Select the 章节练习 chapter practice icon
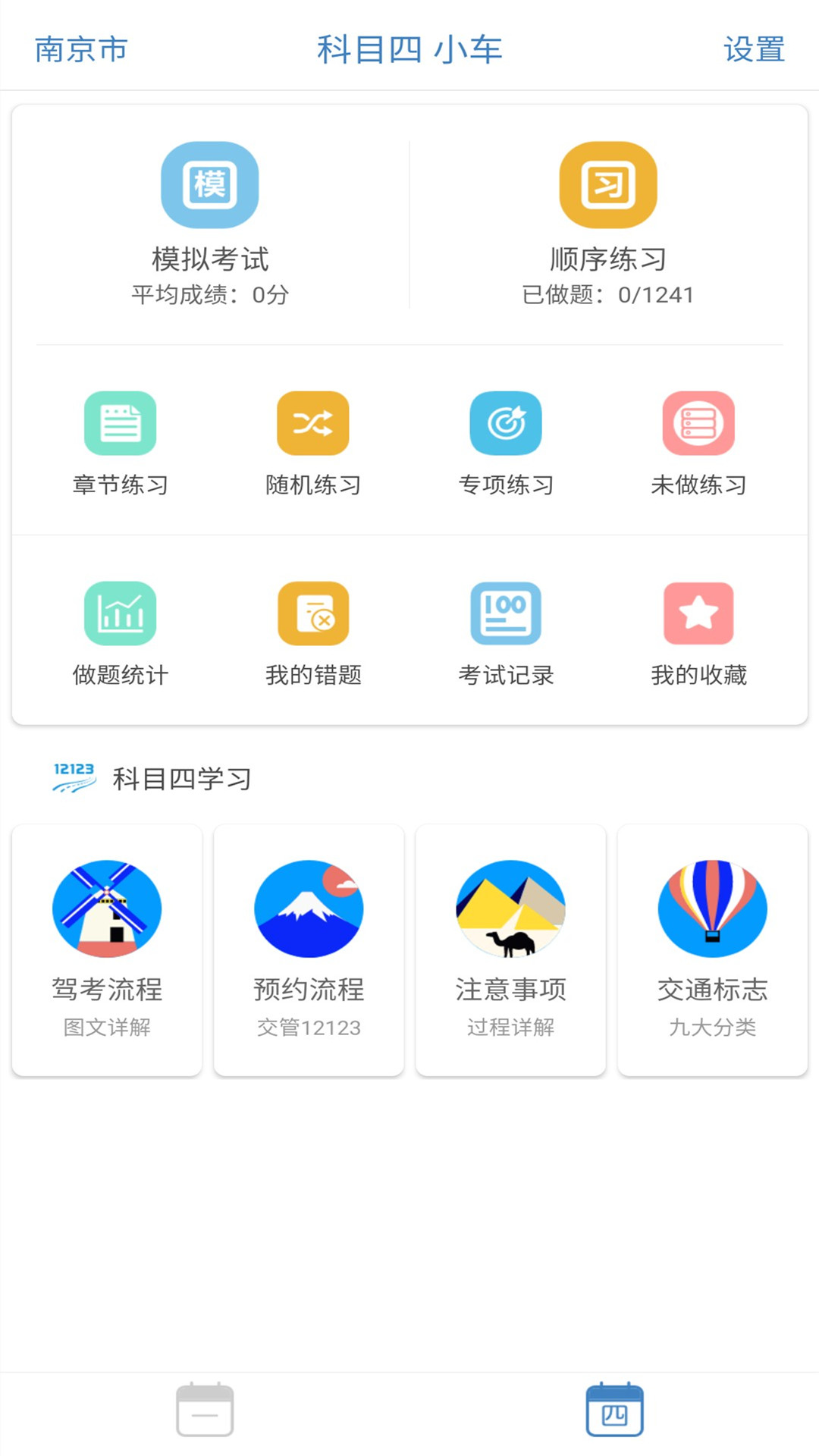The width and height of the screenshot is (819, 1456). click(x=119, y=425)
